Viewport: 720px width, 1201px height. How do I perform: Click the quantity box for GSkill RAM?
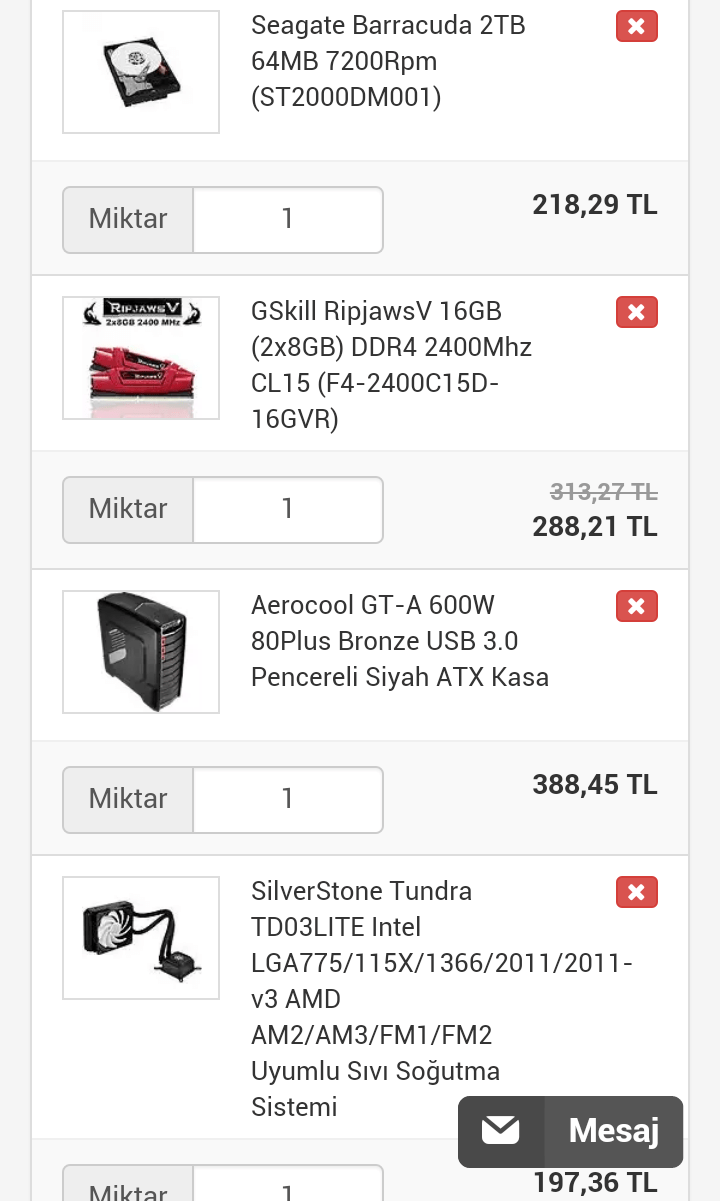[x=288, y=510]
